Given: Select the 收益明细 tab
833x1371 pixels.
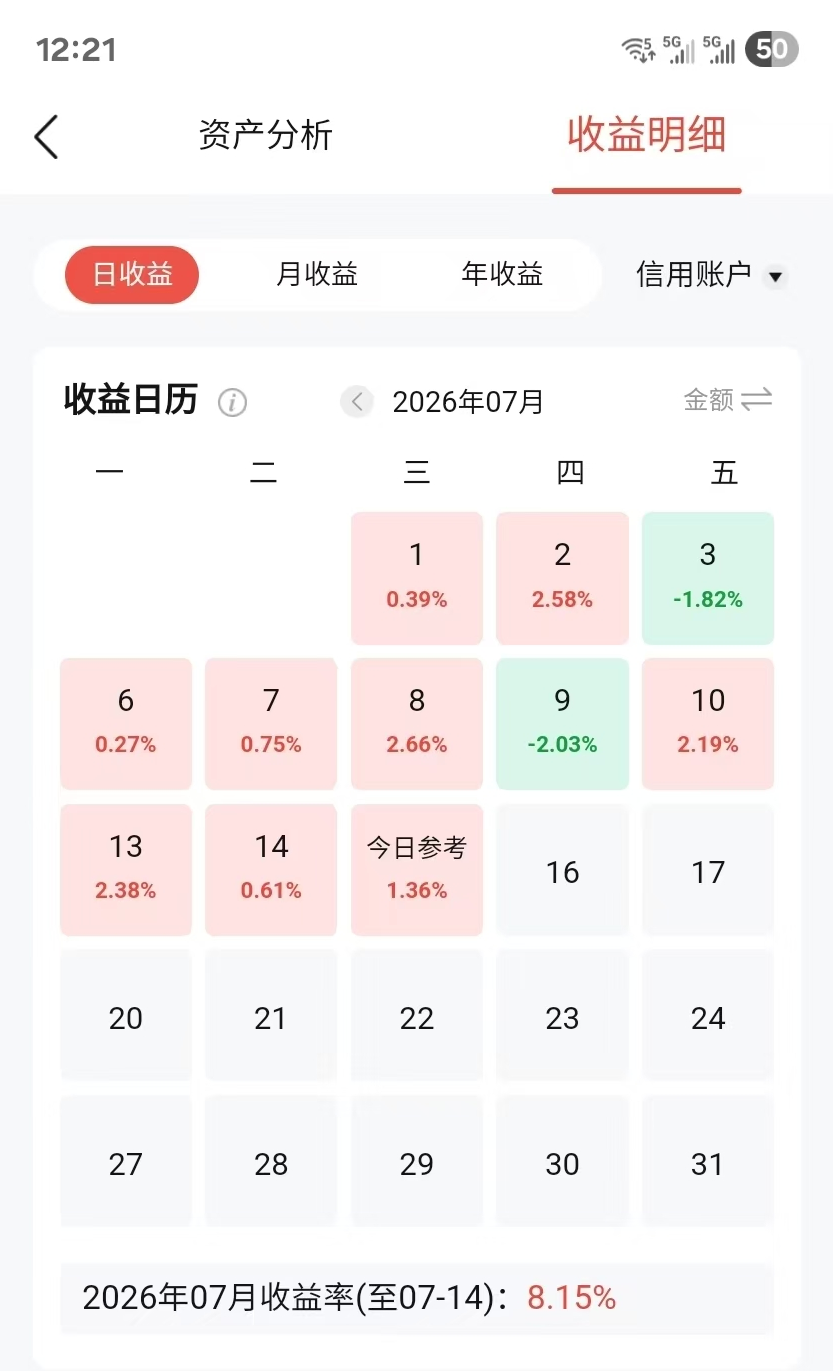Looking at the screenshot, I should (646, 135).
